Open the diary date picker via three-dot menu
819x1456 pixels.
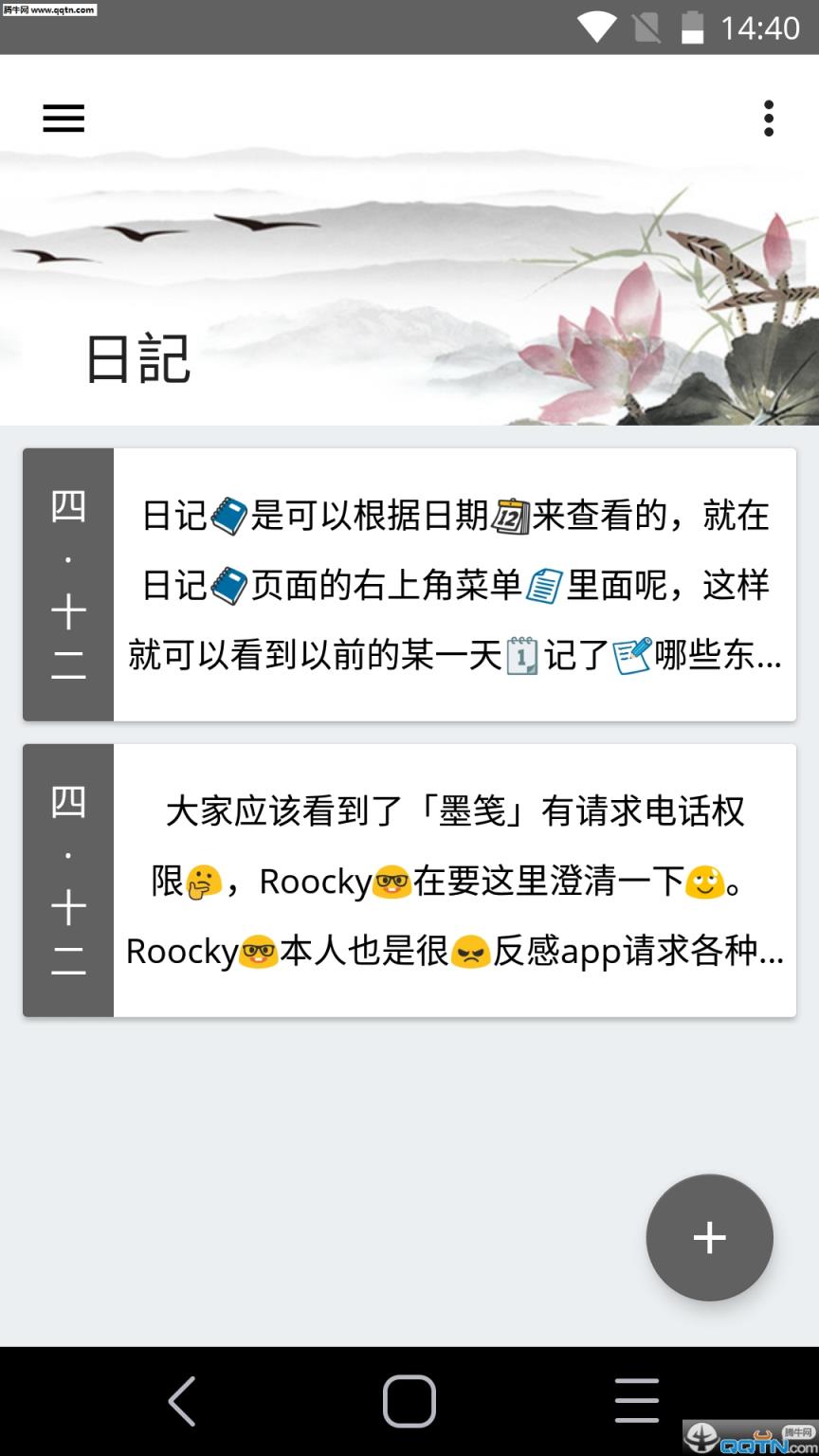point(768,118)
